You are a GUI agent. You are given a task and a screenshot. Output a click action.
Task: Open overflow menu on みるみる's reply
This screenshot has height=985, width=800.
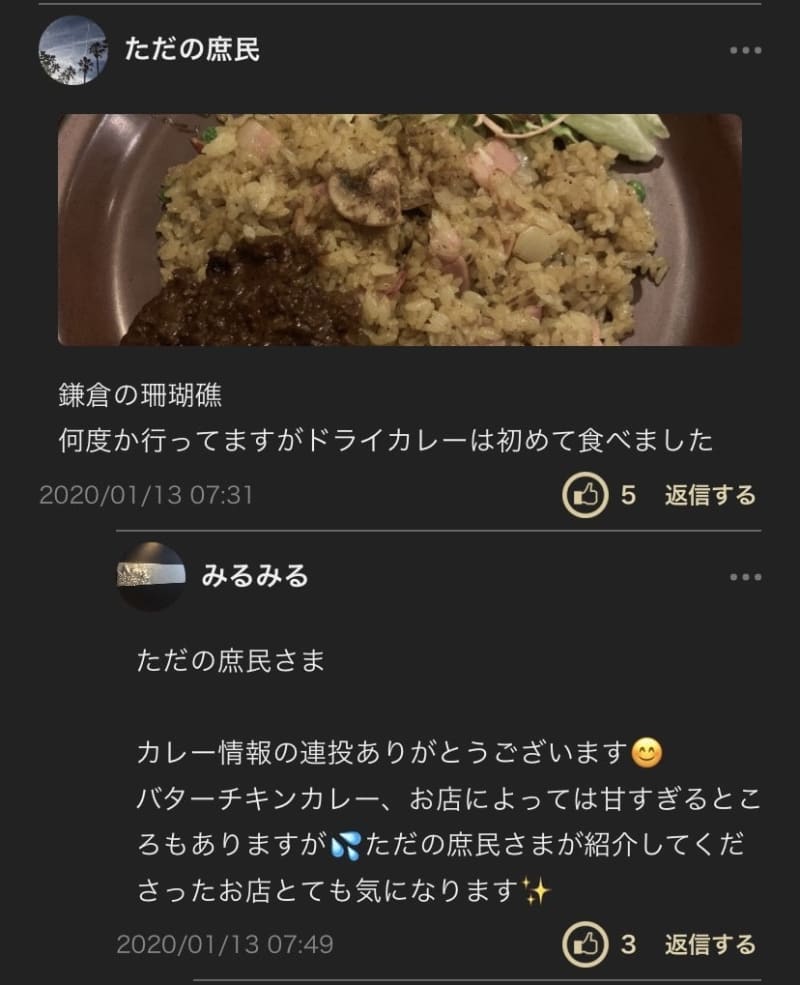pyautogui.click(x=745, y=577)
